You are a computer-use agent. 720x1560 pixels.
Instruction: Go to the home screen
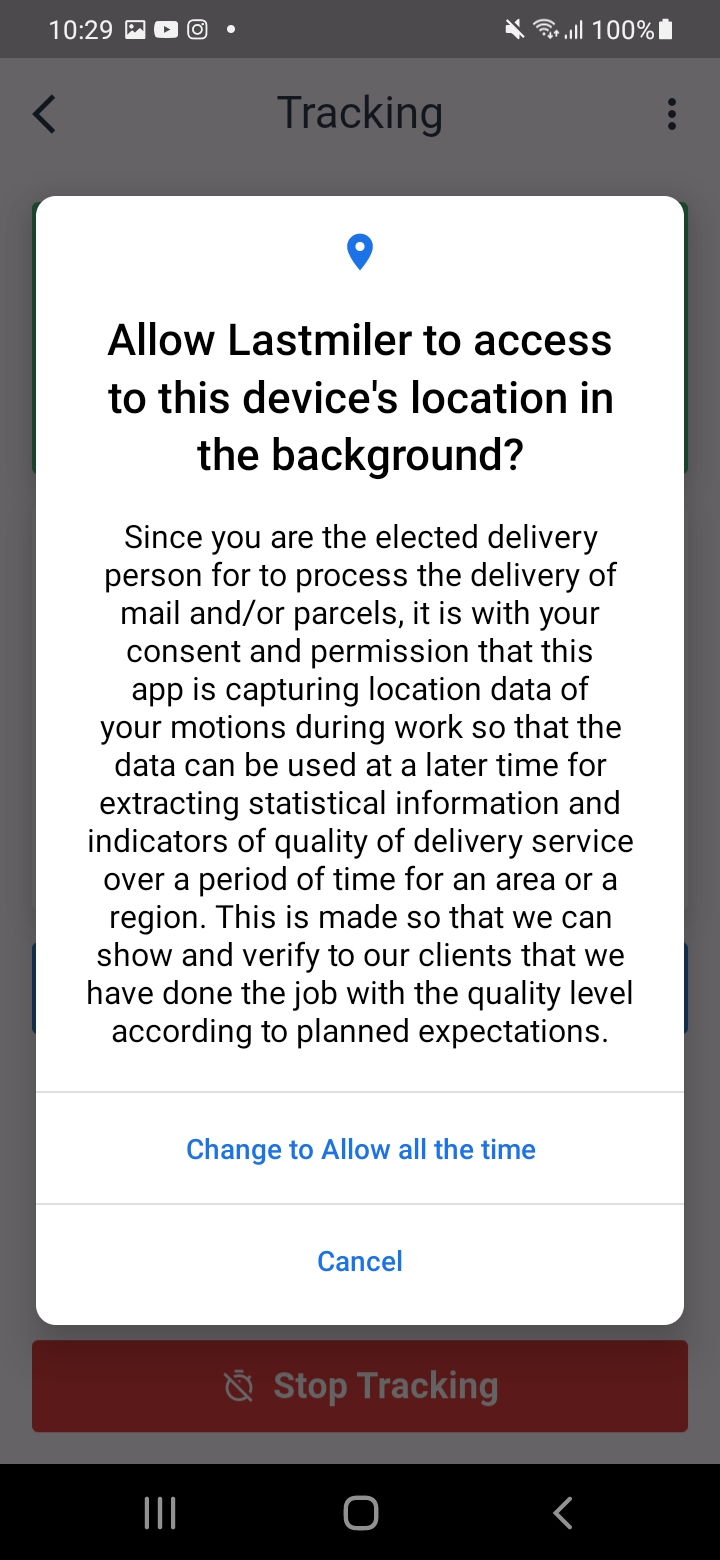(x=360, y=1513)
